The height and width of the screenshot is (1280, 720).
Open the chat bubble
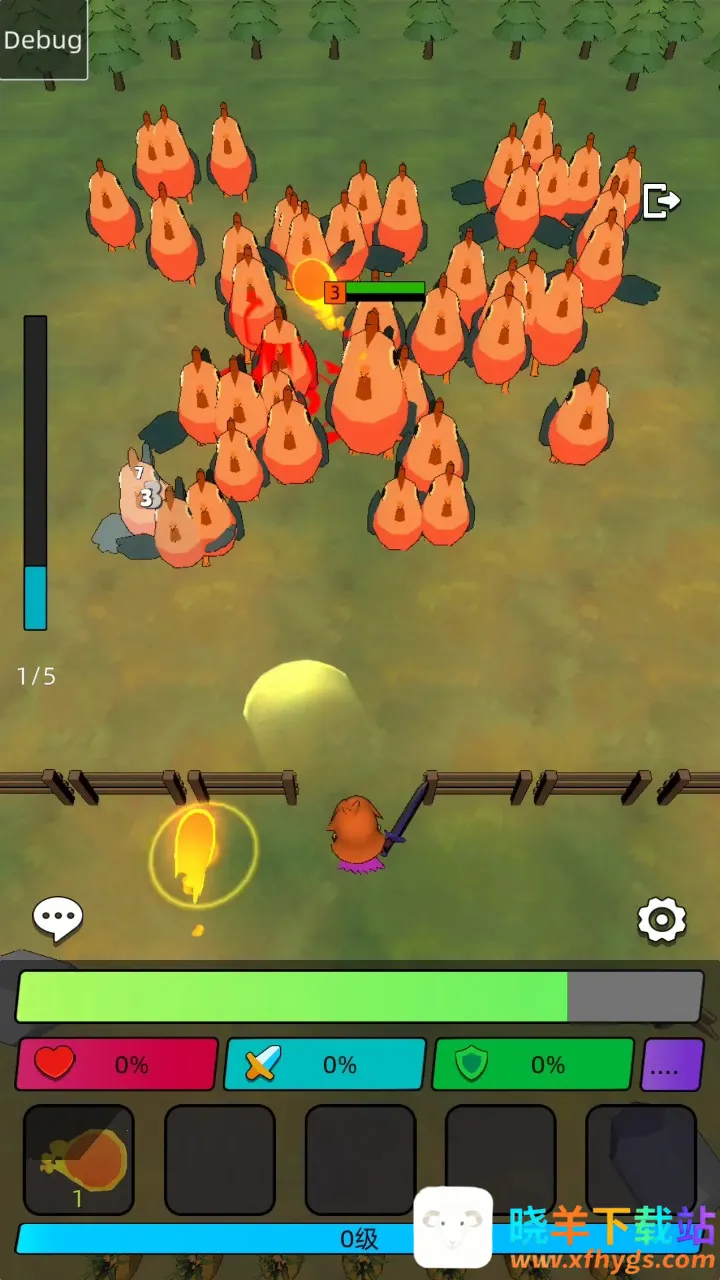pos(58,918)
